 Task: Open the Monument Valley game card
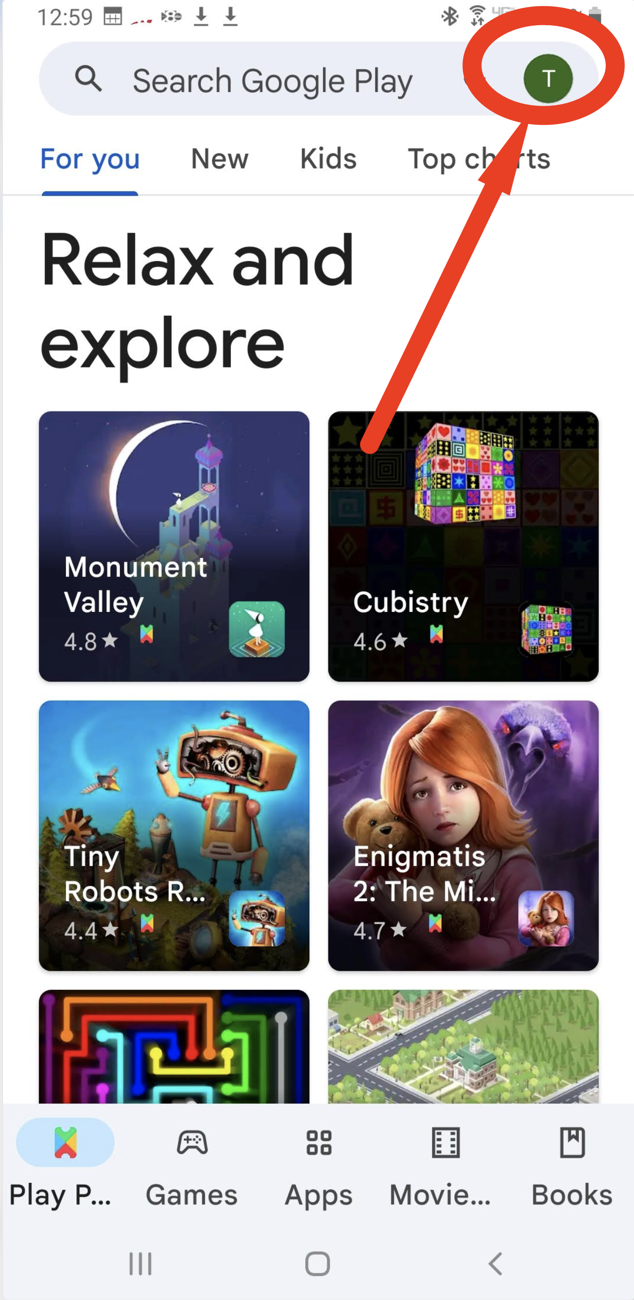(174, 546)
